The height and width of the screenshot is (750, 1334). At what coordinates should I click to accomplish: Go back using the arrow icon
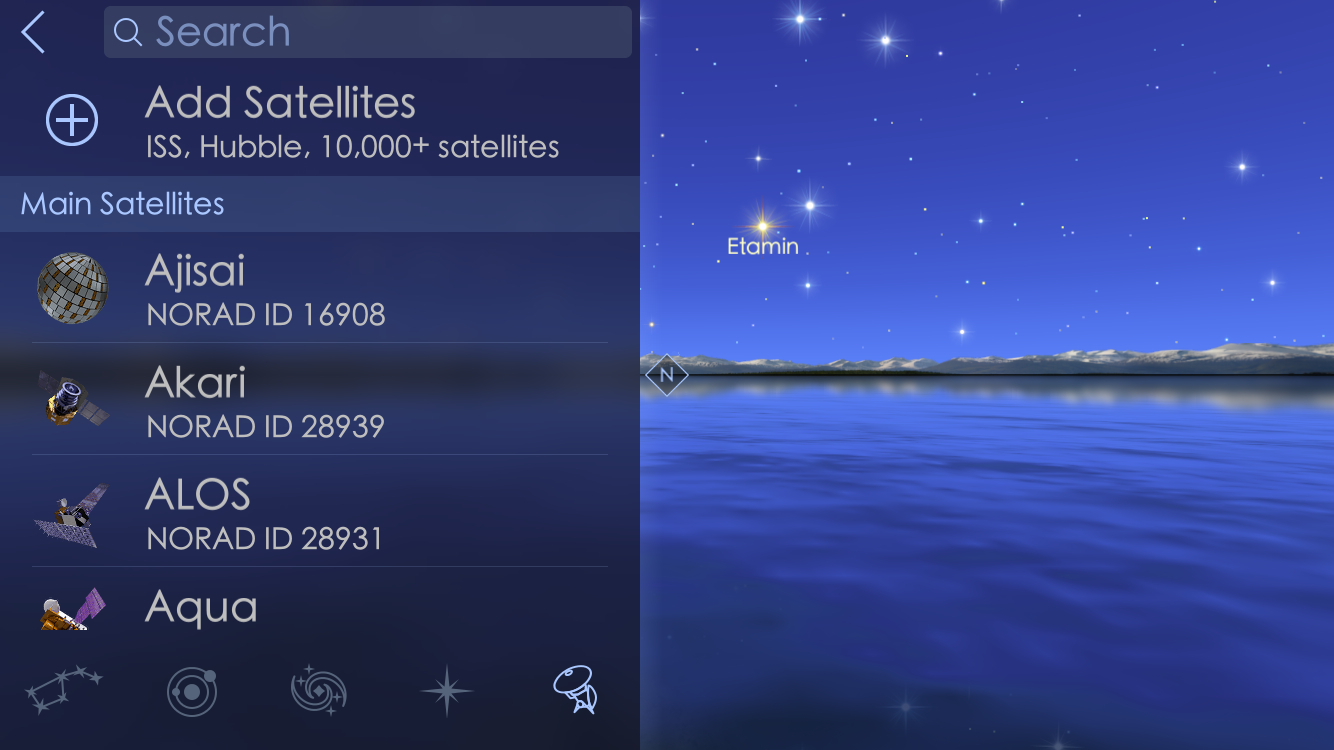(x=33, y=33)
